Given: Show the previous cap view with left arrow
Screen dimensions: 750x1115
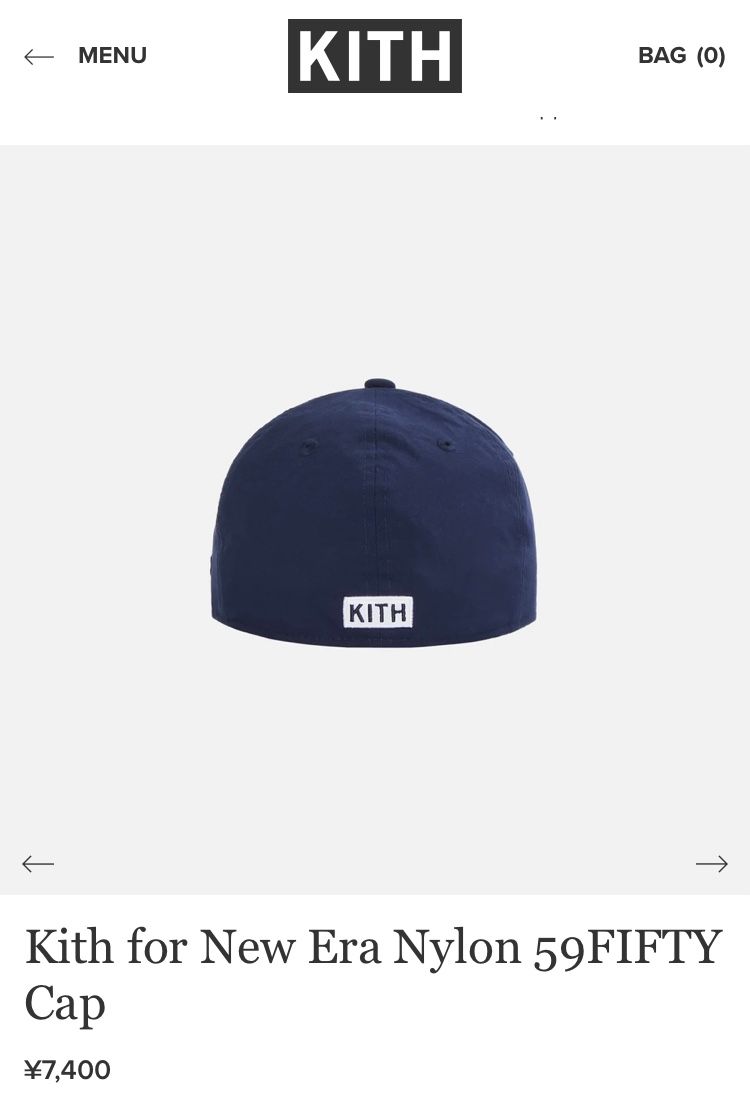Looking at the screenshot, I should tap(38, 863).
